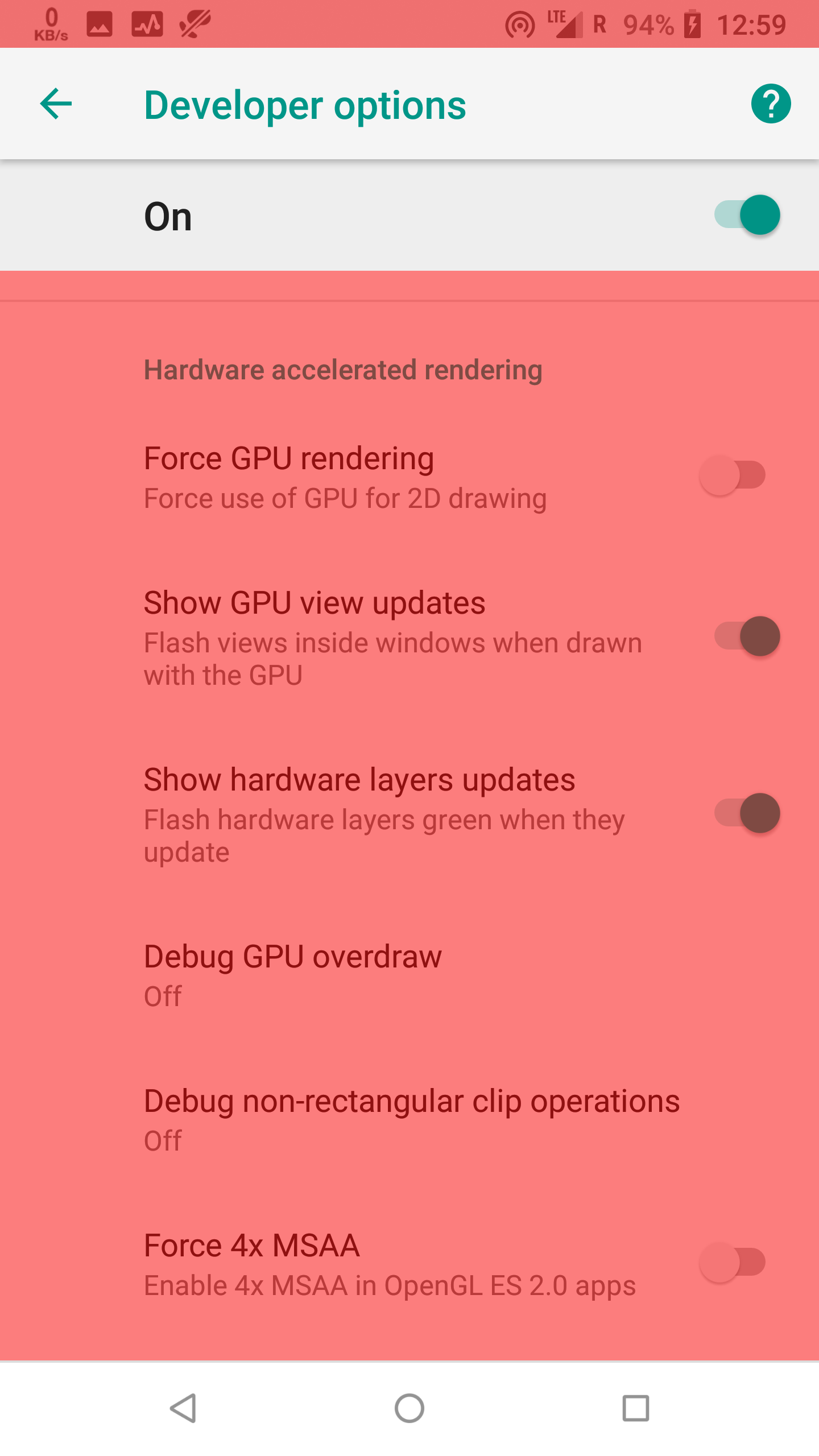Tap the On label next to master switch
The height and width of the screenshot is (1456, 819).
pos(168,216)
